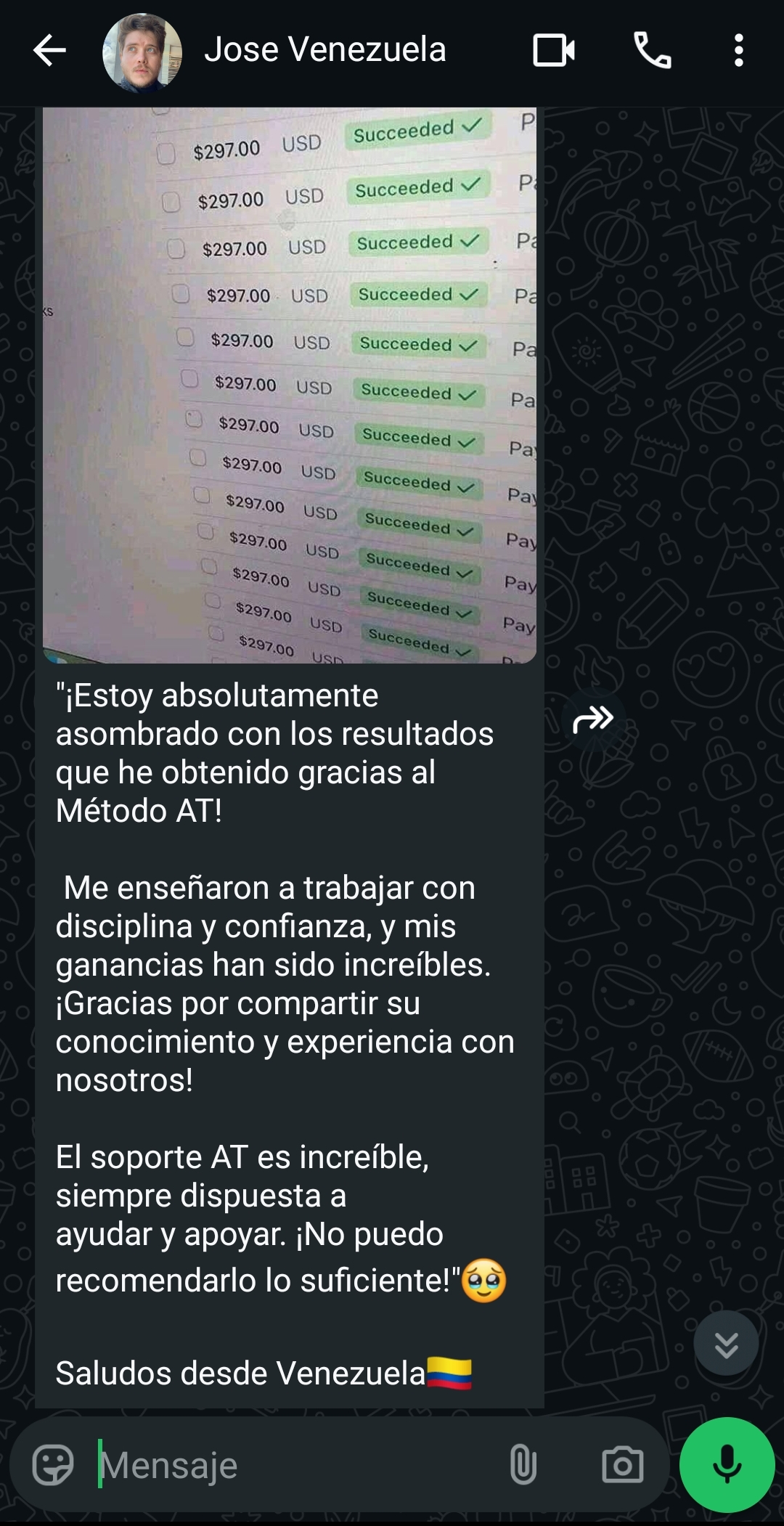Start a voice call with Jose Venezuela
This screenshot has width=784, height=1526.
coord(652,51)
